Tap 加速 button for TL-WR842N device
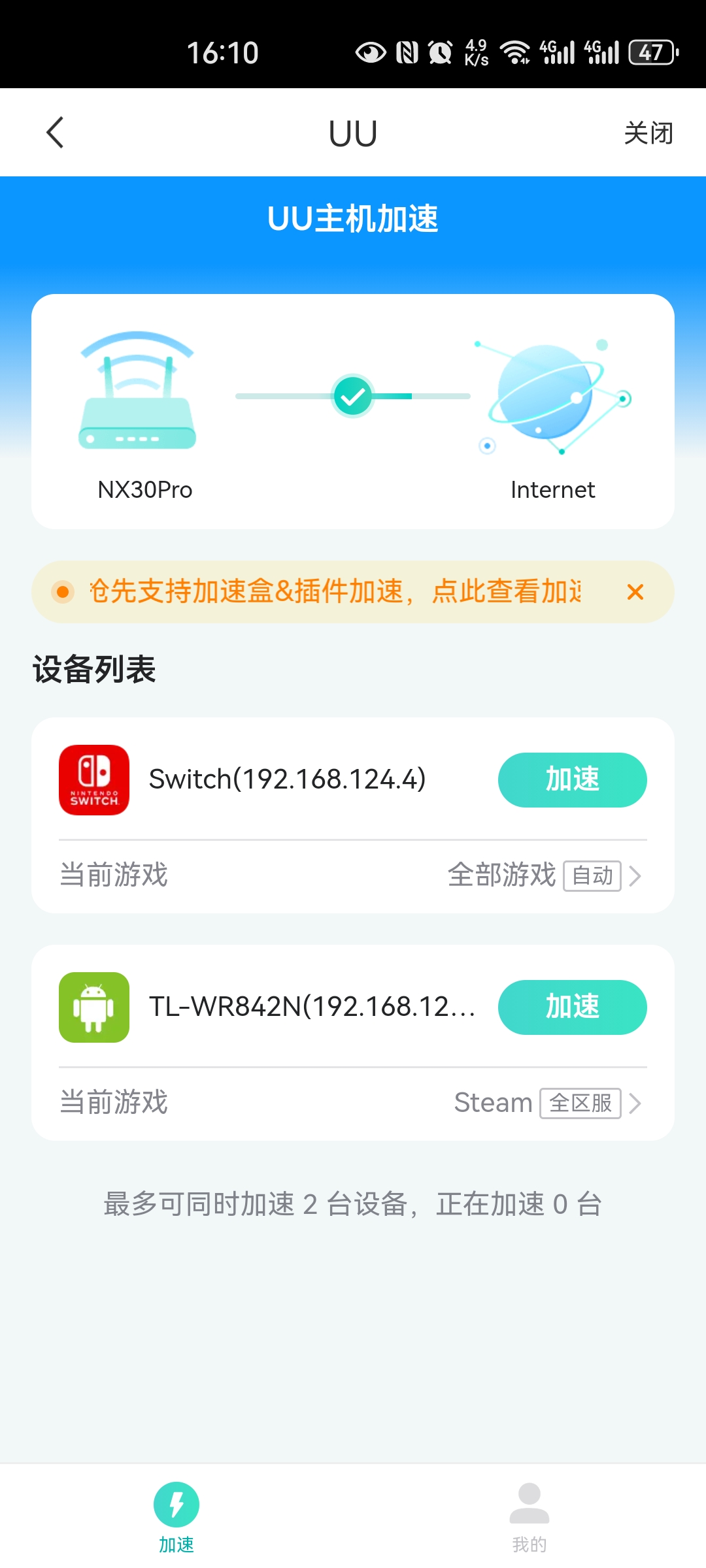 coord(572,1007)
